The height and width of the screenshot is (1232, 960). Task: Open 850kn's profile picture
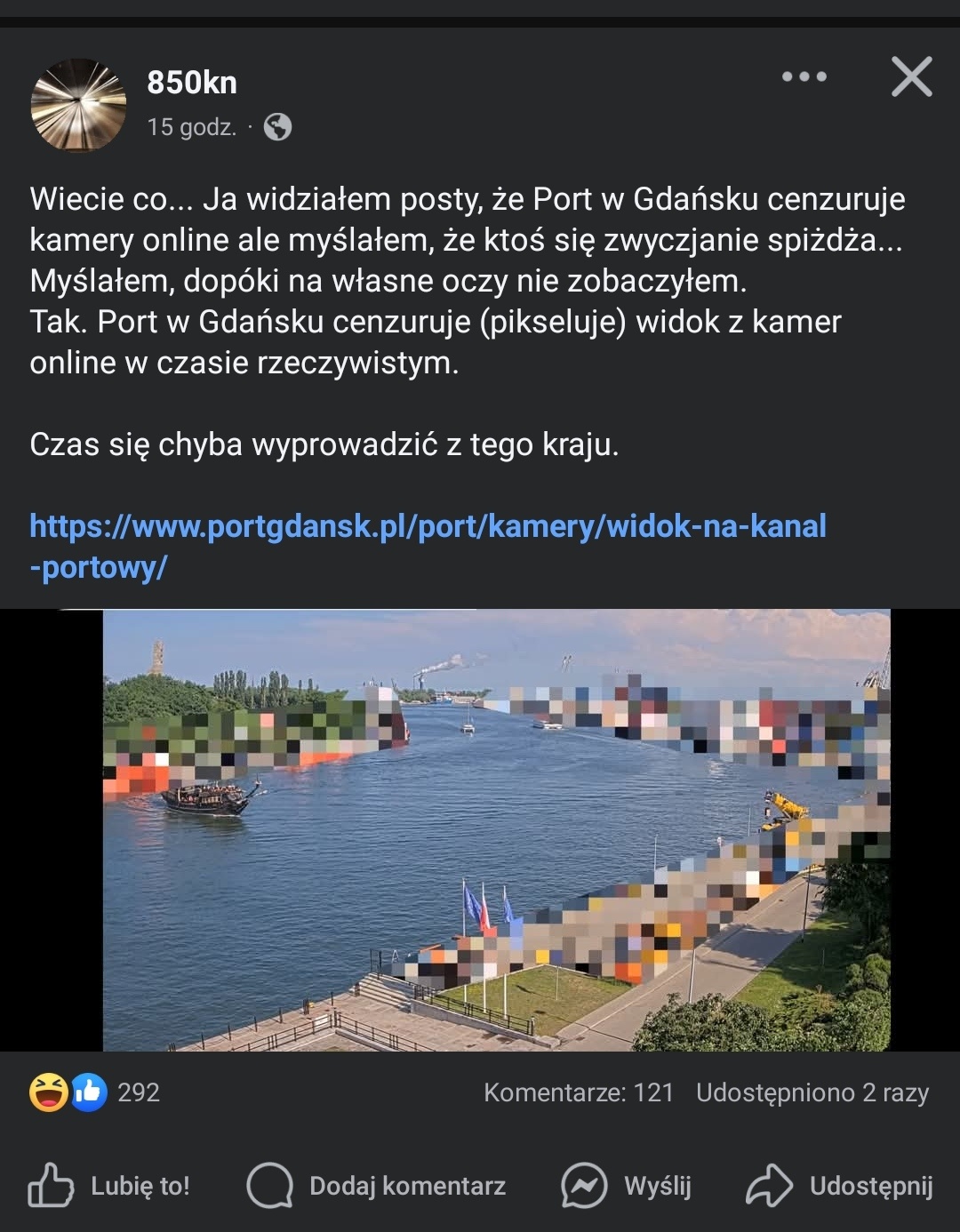coord(78,105)
